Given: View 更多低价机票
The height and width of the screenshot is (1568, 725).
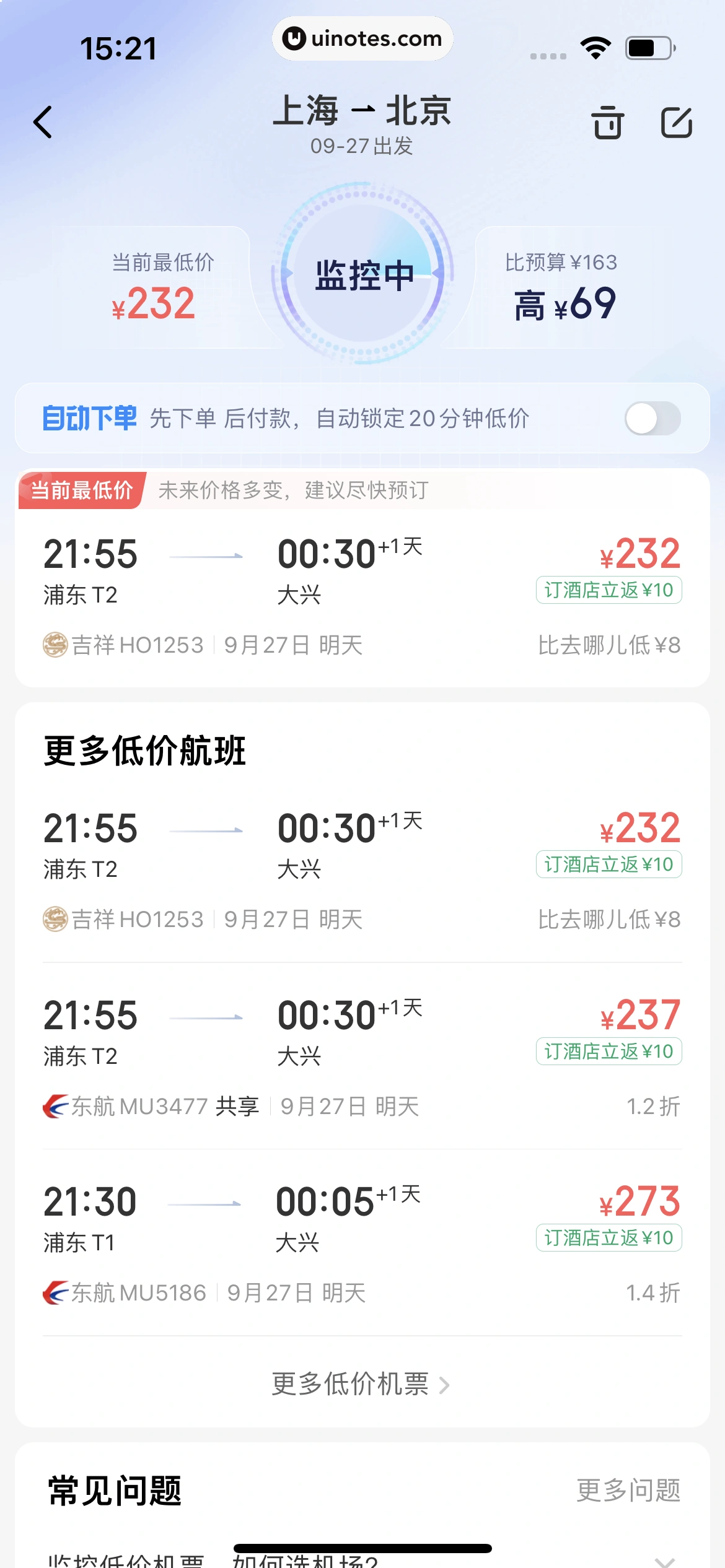Looking at the screenshot, I should [x=361, y=1384].
